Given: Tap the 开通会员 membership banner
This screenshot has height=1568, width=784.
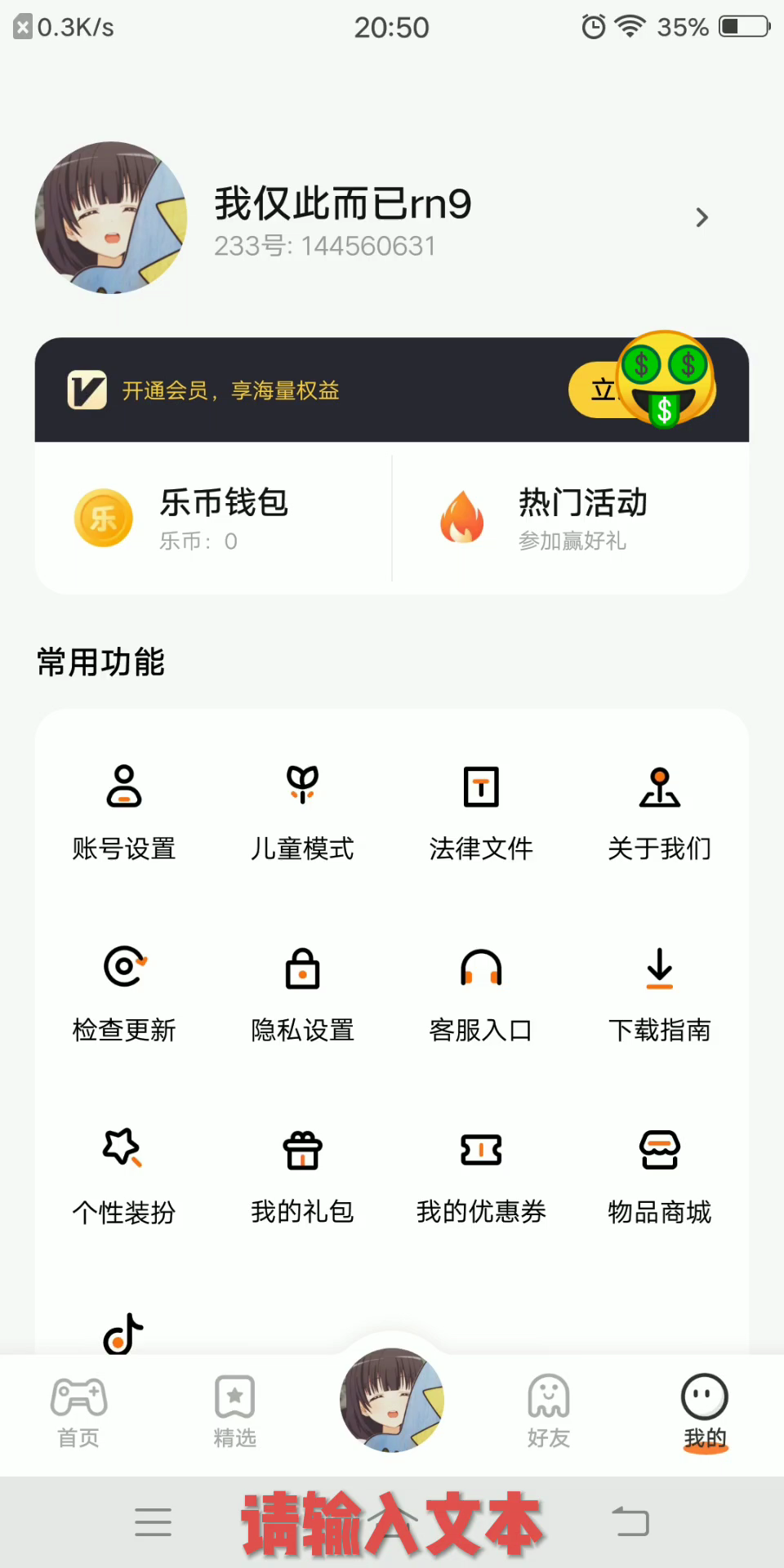Looking at the screenshot, I should 327,390.
